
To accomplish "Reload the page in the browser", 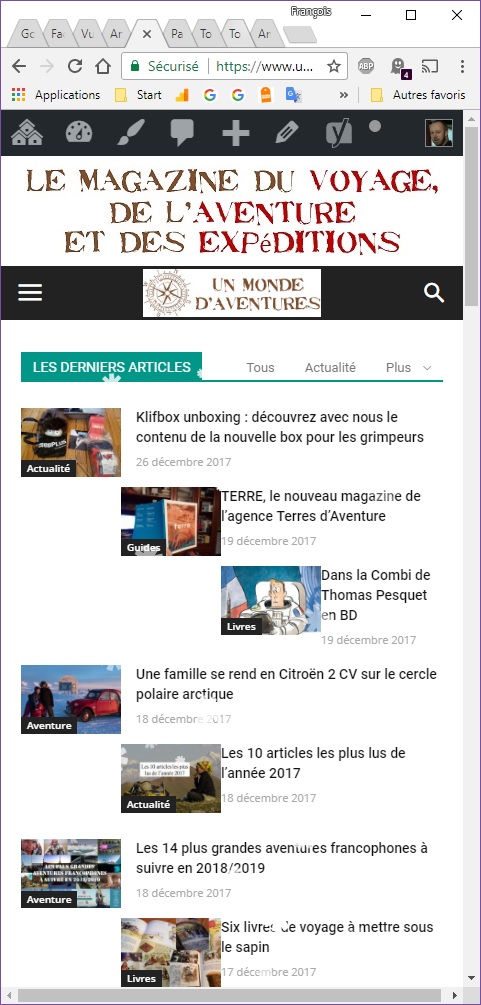I will [75, 66].
